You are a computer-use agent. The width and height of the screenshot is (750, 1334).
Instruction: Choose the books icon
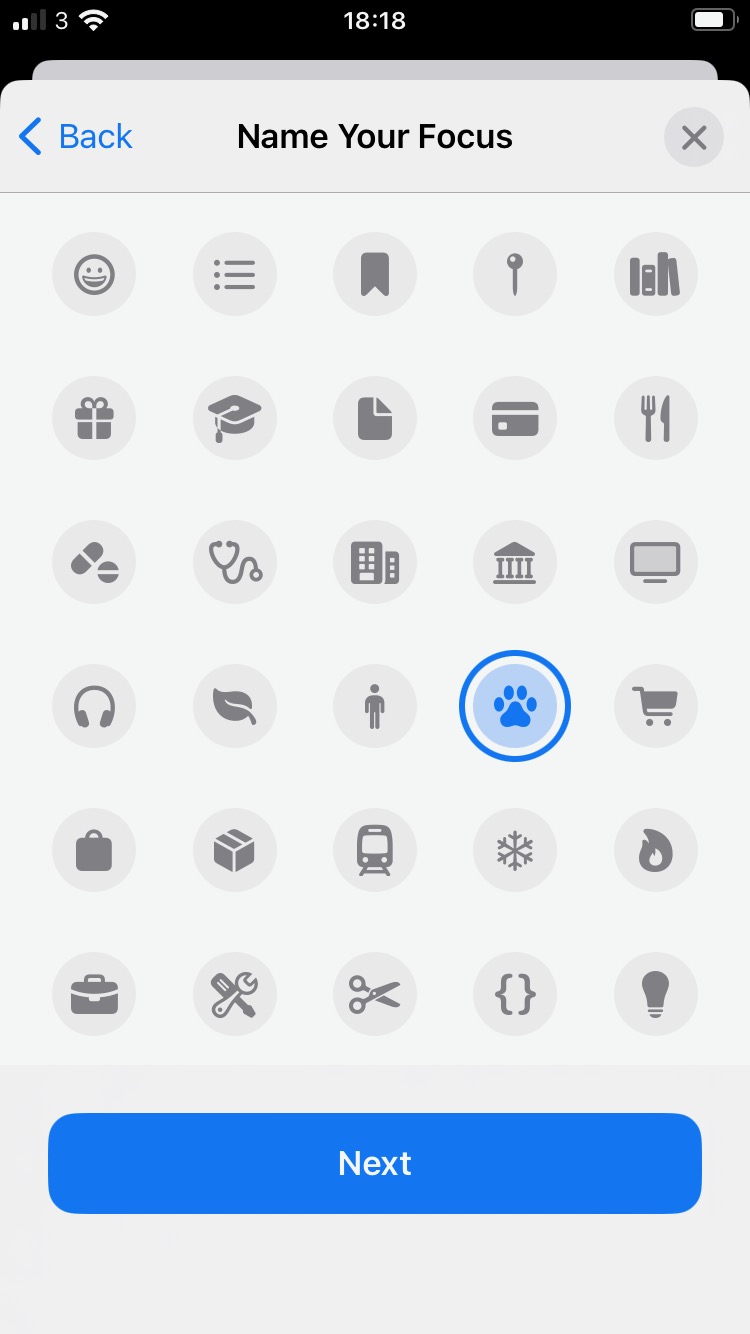655,274
